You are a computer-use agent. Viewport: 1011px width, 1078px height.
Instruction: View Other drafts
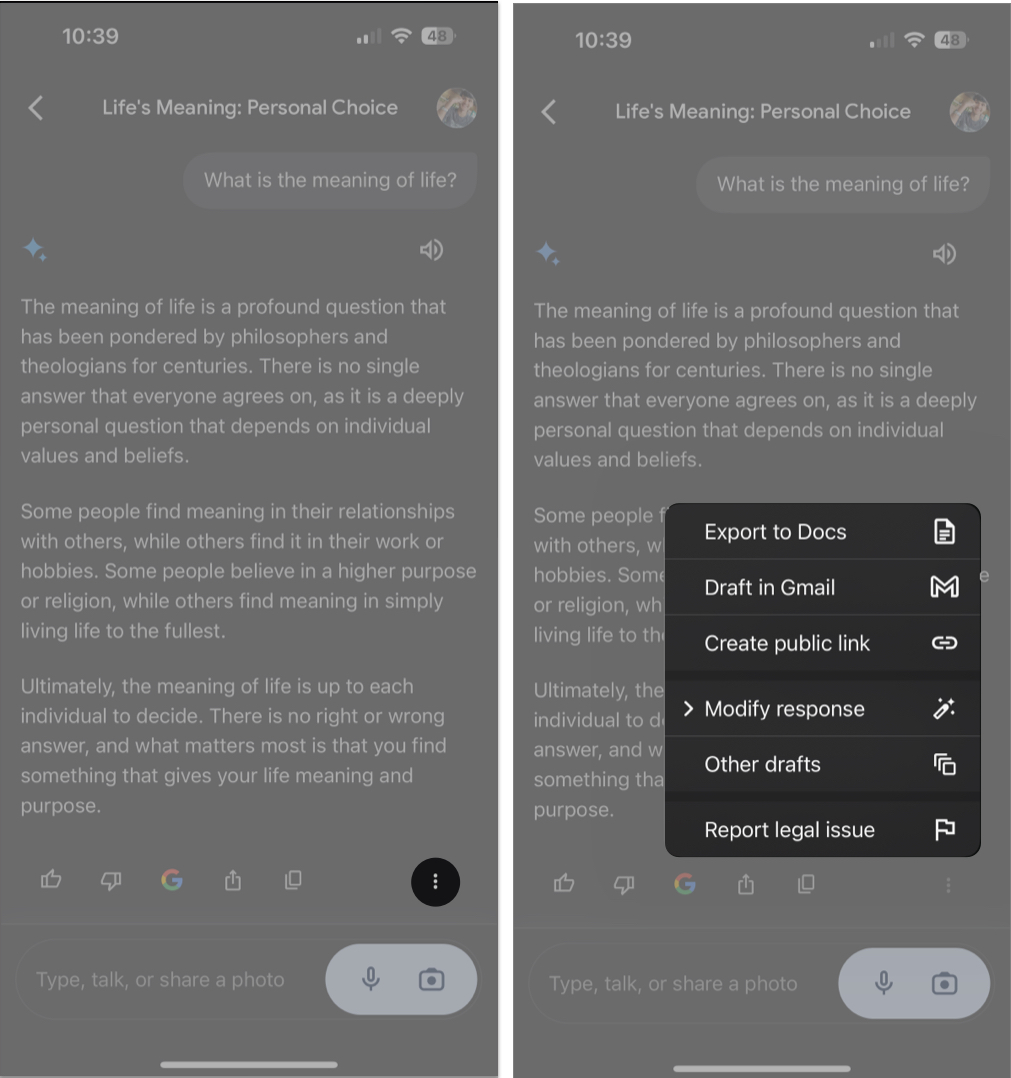(822, 765)
